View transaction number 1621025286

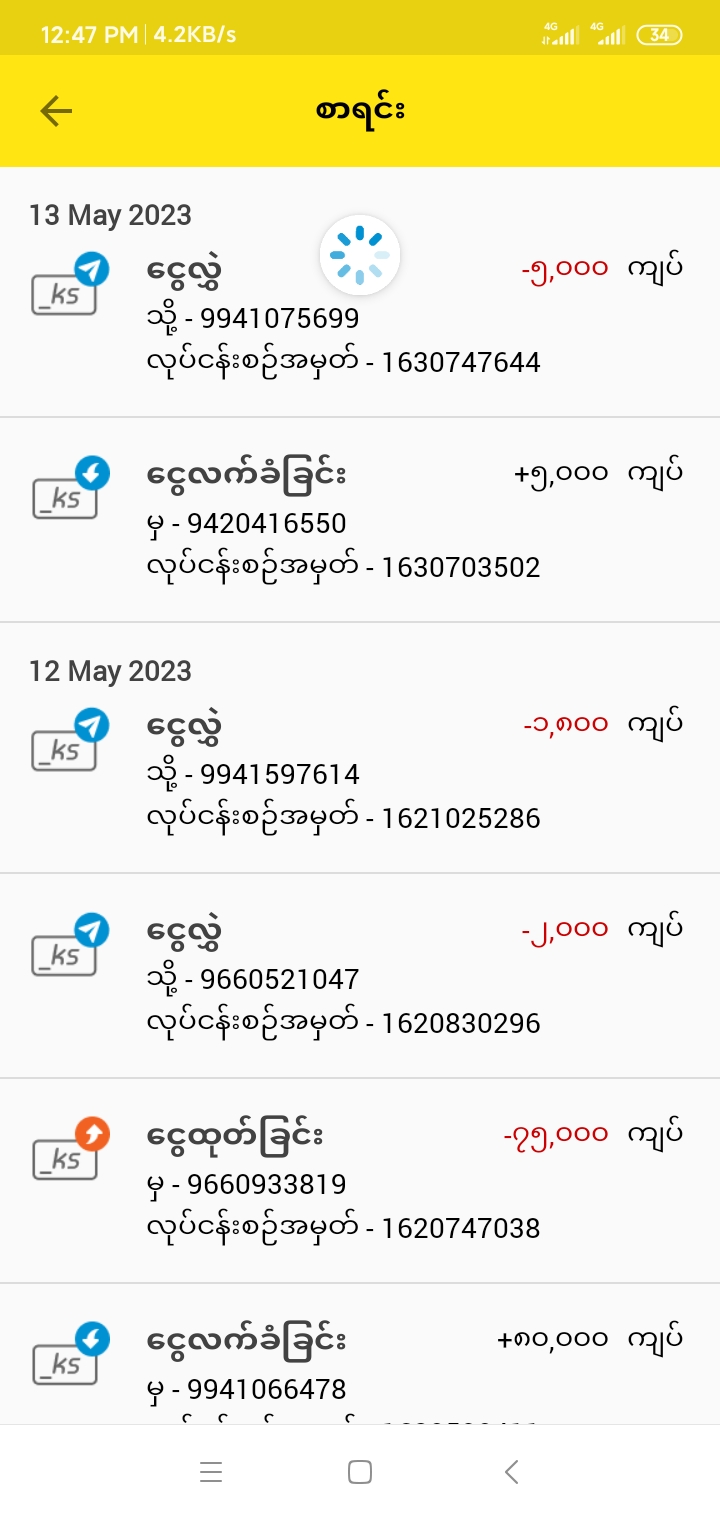[360, 773]
